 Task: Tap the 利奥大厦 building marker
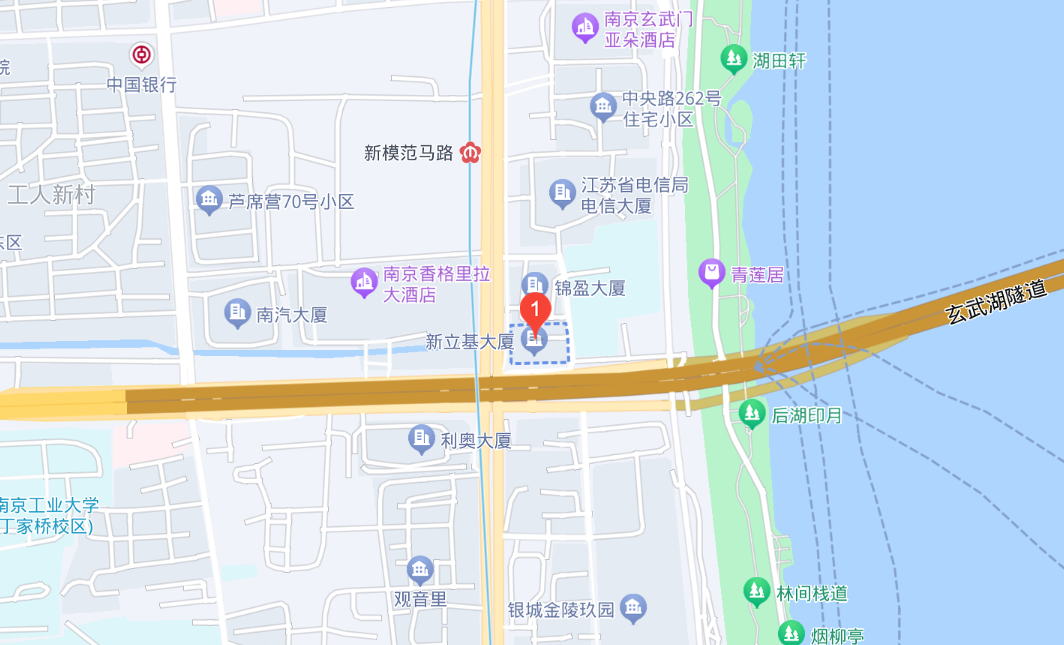(x=422, y=438)
